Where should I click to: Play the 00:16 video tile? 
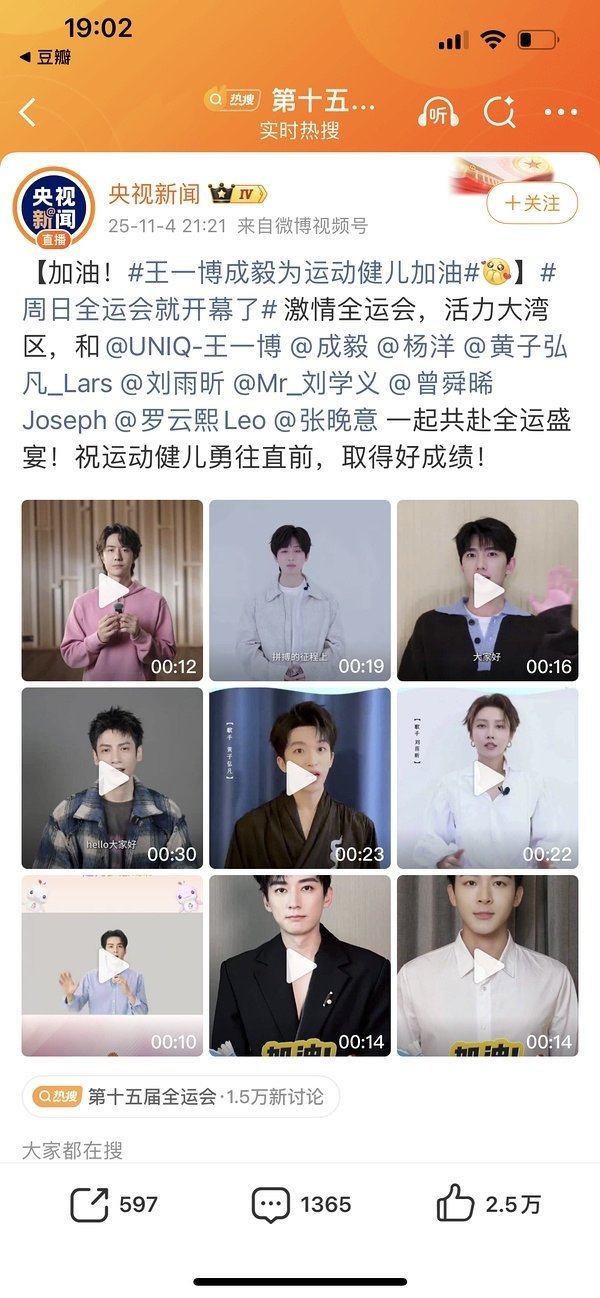click(487, 590)
